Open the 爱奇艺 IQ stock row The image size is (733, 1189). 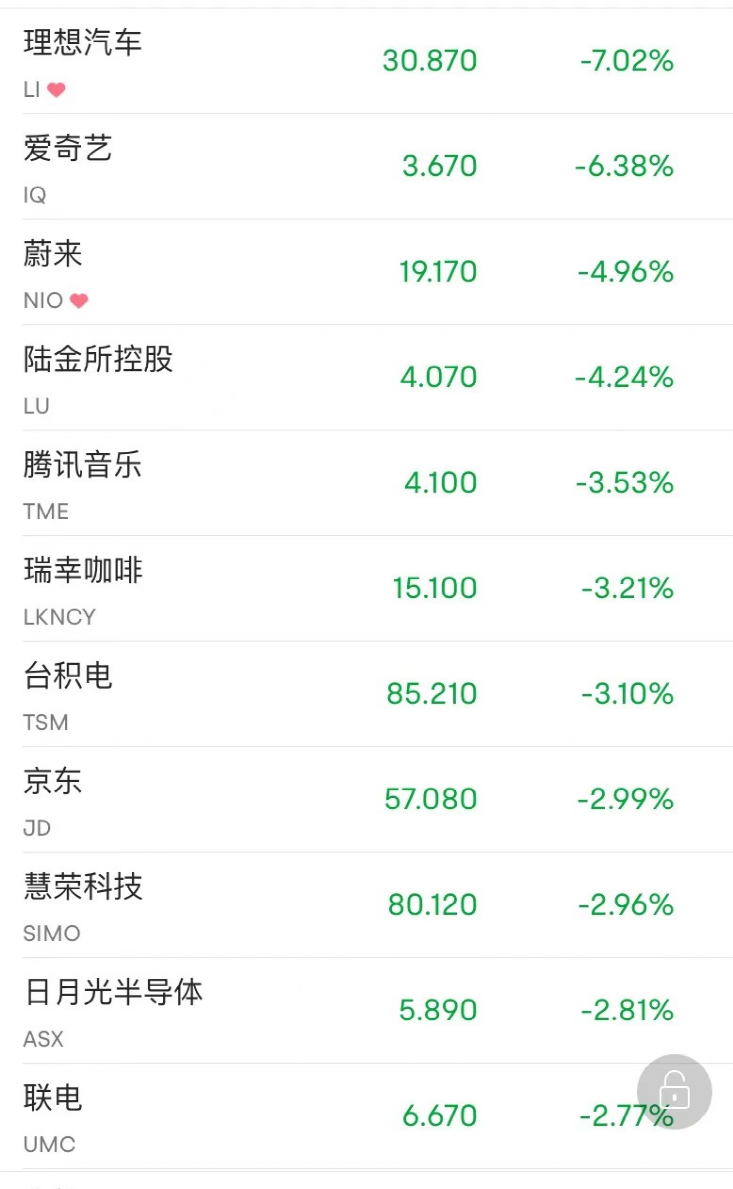(x=366, y=167)
